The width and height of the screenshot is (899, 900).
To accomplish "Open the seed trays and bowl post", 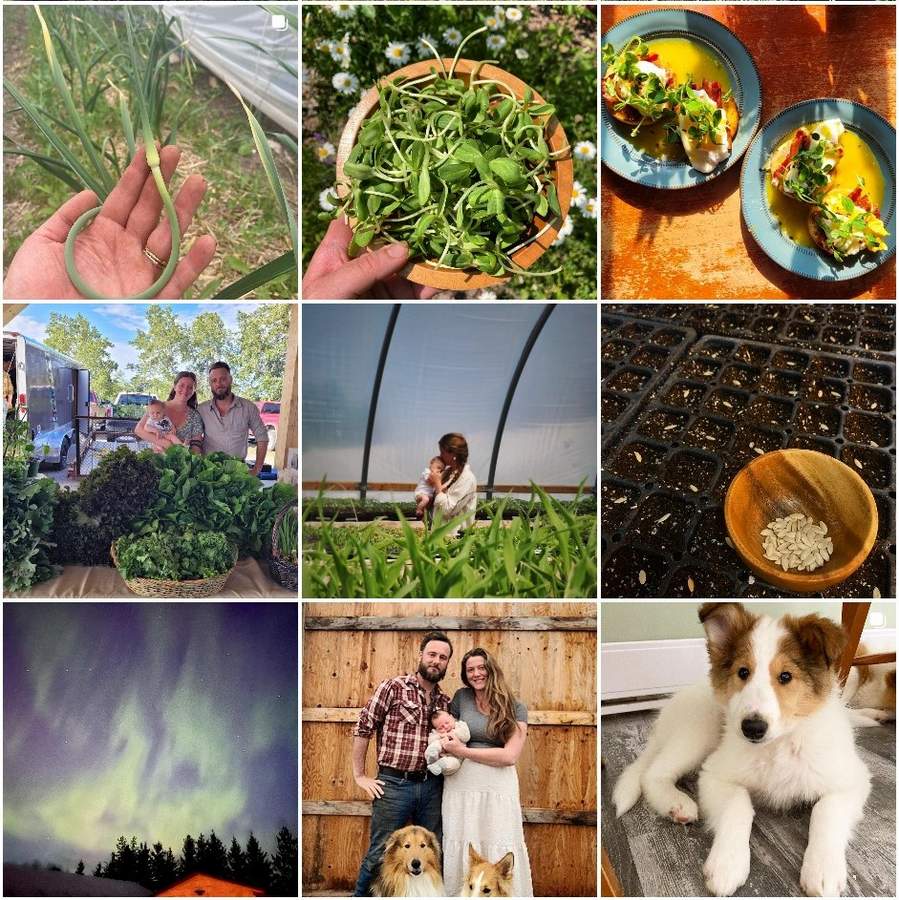I will pos(748,450).
